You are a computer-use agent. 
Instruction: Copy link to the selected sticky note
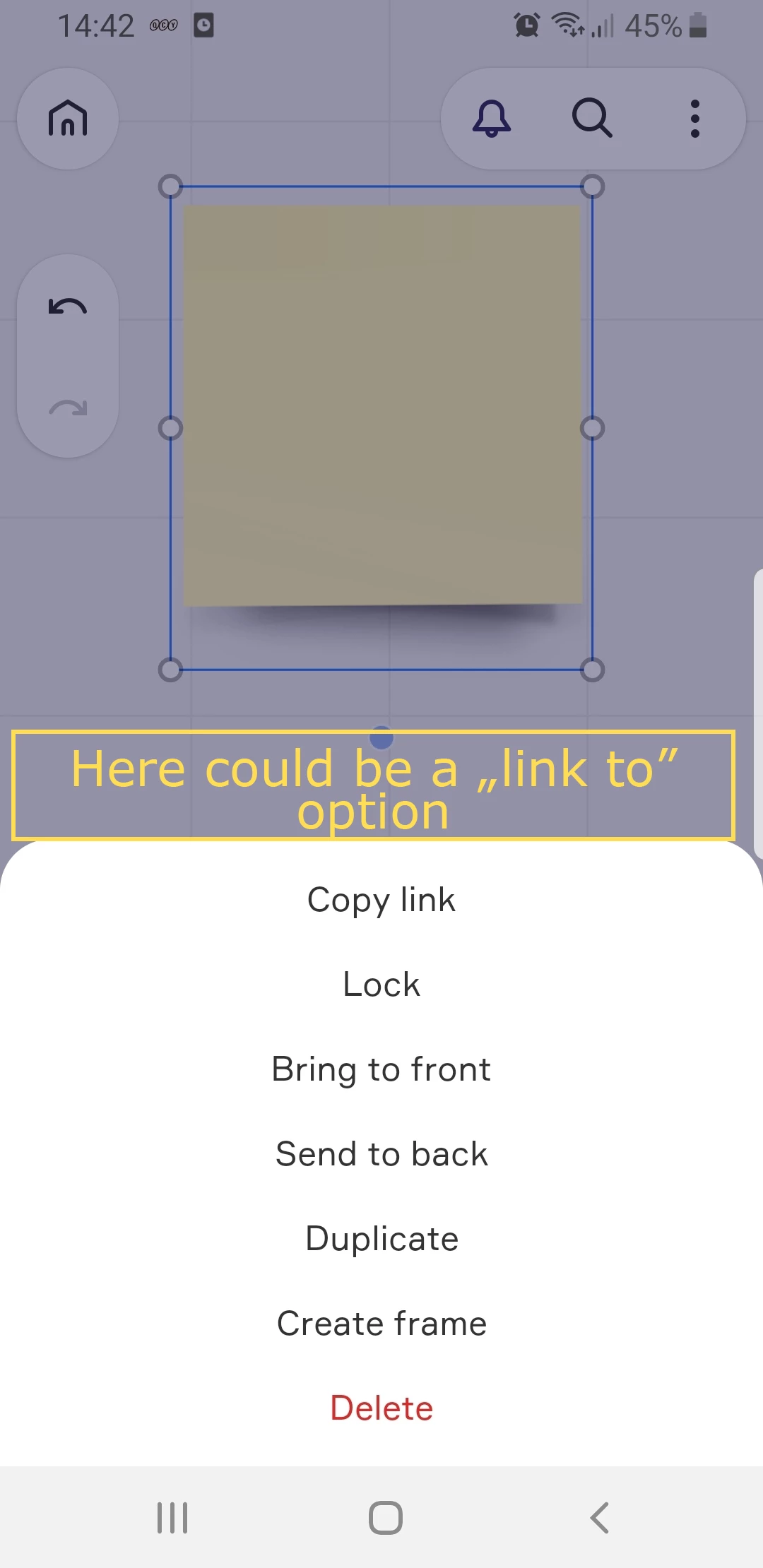coord(381,900)
